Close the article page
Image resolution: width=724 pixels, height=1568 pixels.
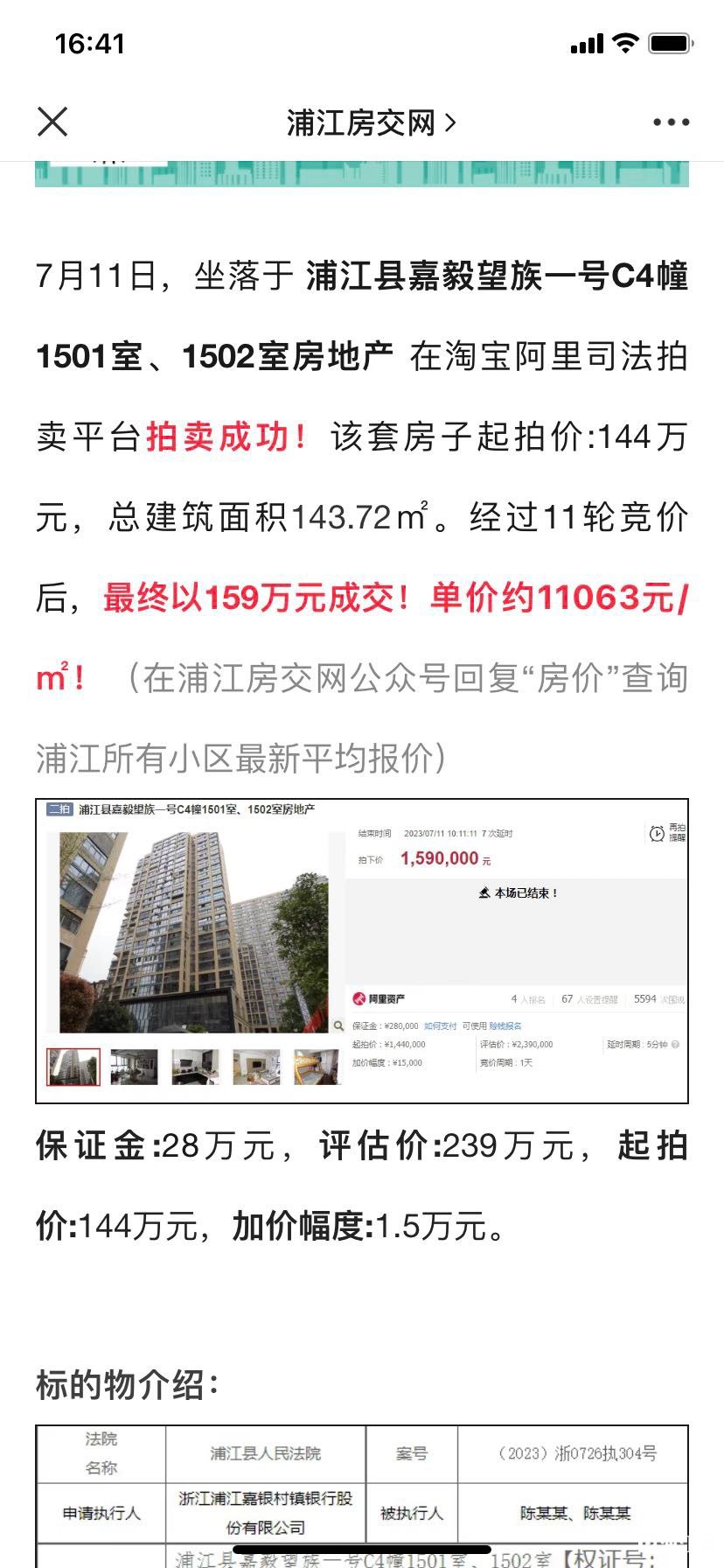(x=52, y=122)
